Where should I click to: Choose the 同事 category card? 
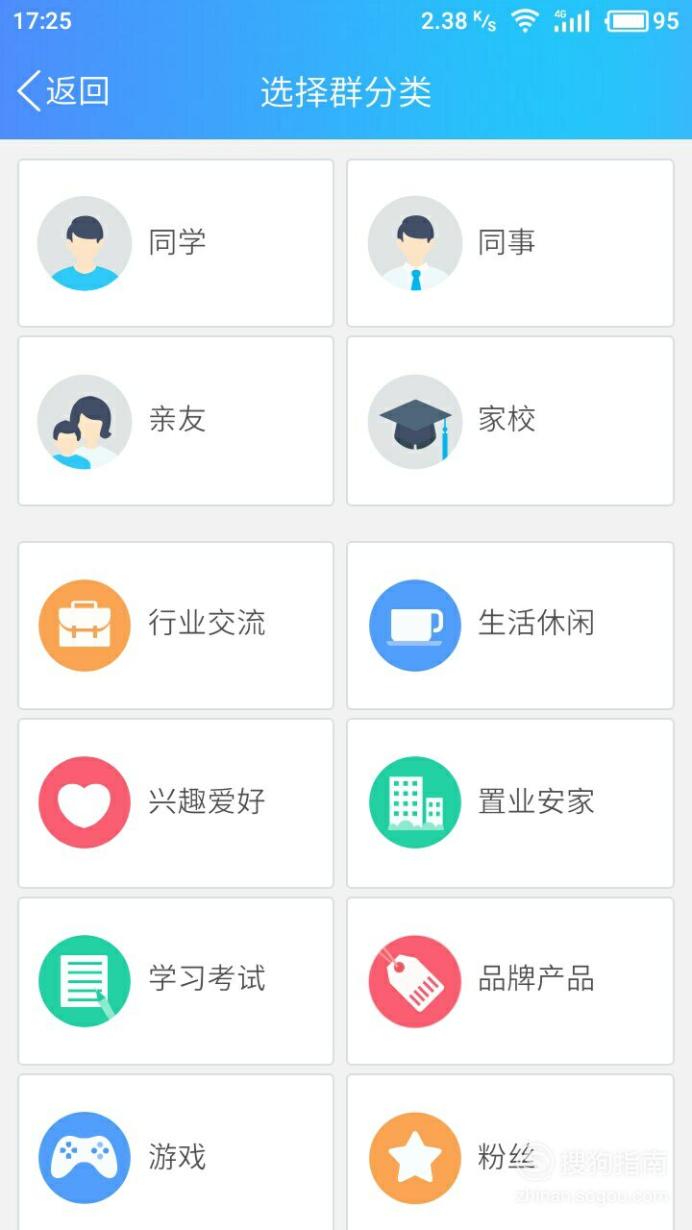510,243
